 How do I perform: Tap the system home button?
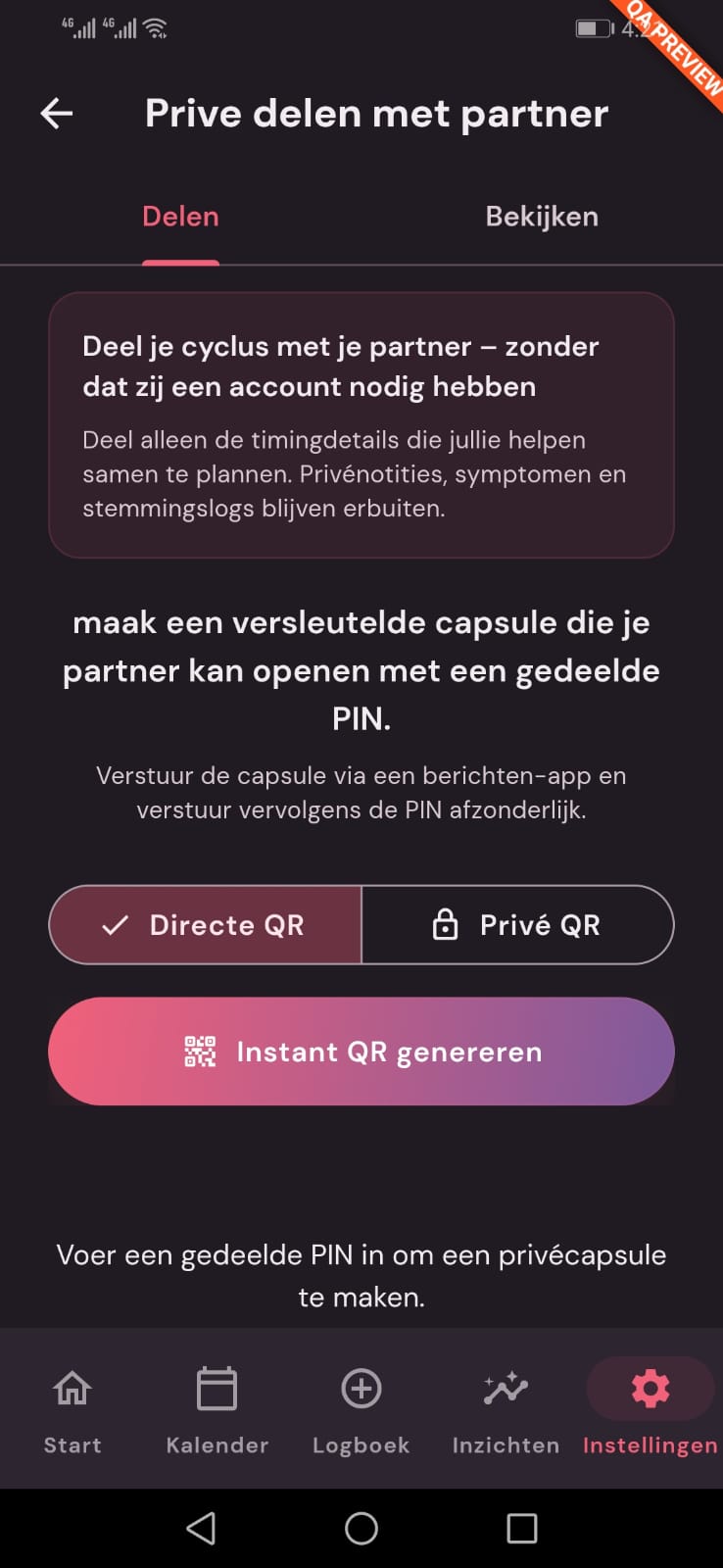[x=361, y=1528]
